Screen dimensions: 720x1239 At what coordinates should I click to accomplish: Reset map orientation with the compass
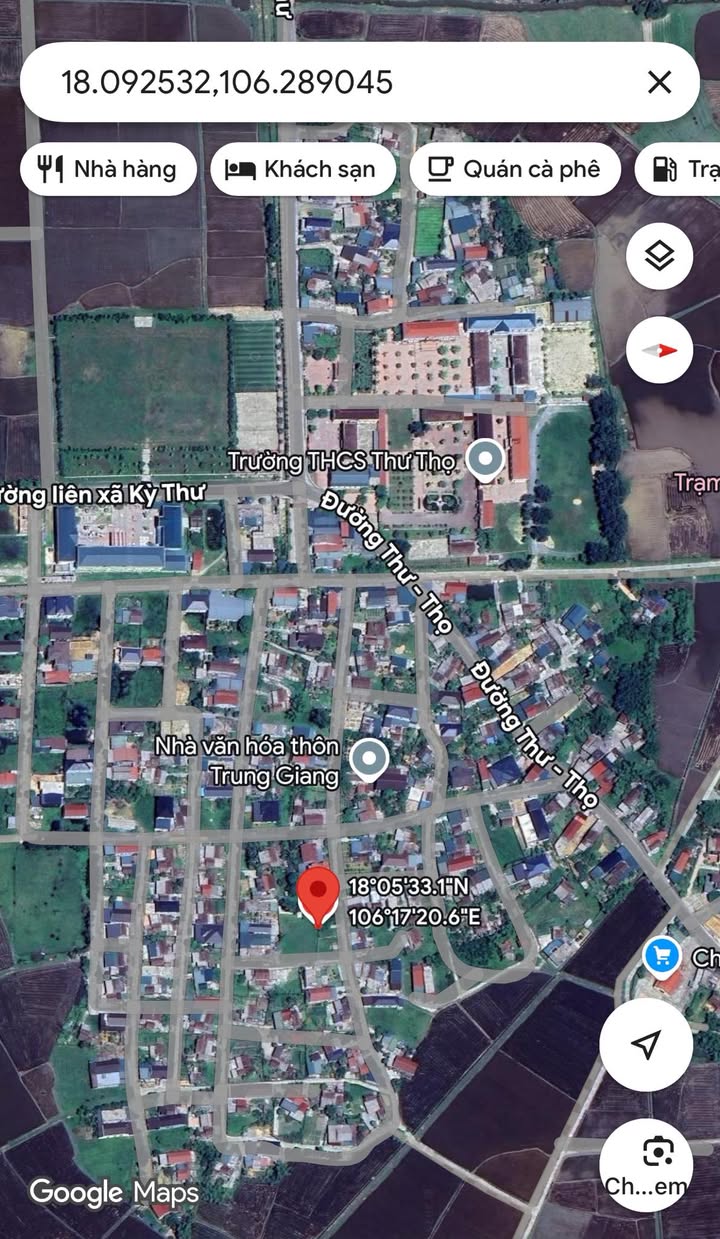[659, 350]
